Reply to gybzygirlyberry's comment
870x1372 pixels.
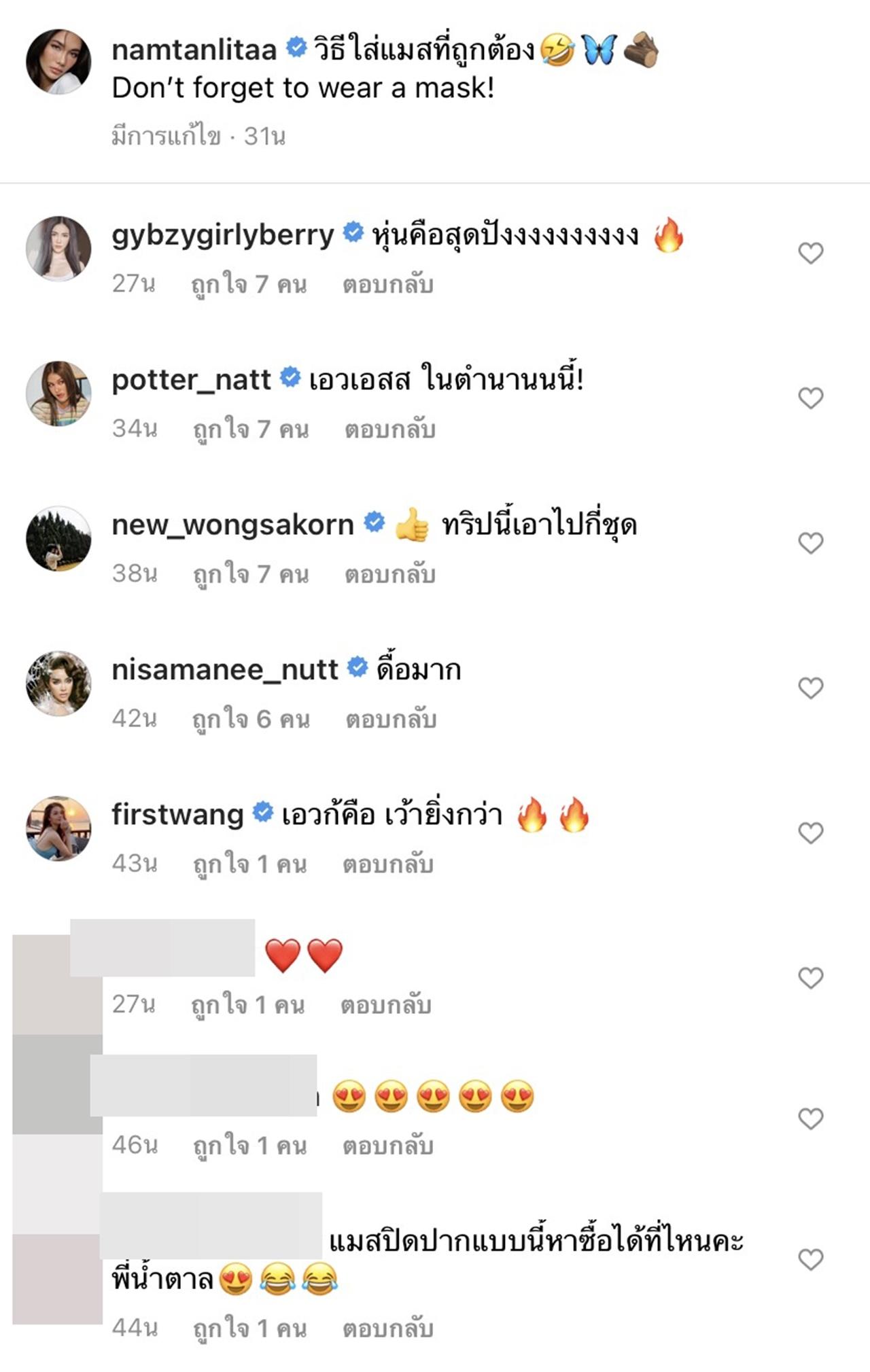coord(387,284)
